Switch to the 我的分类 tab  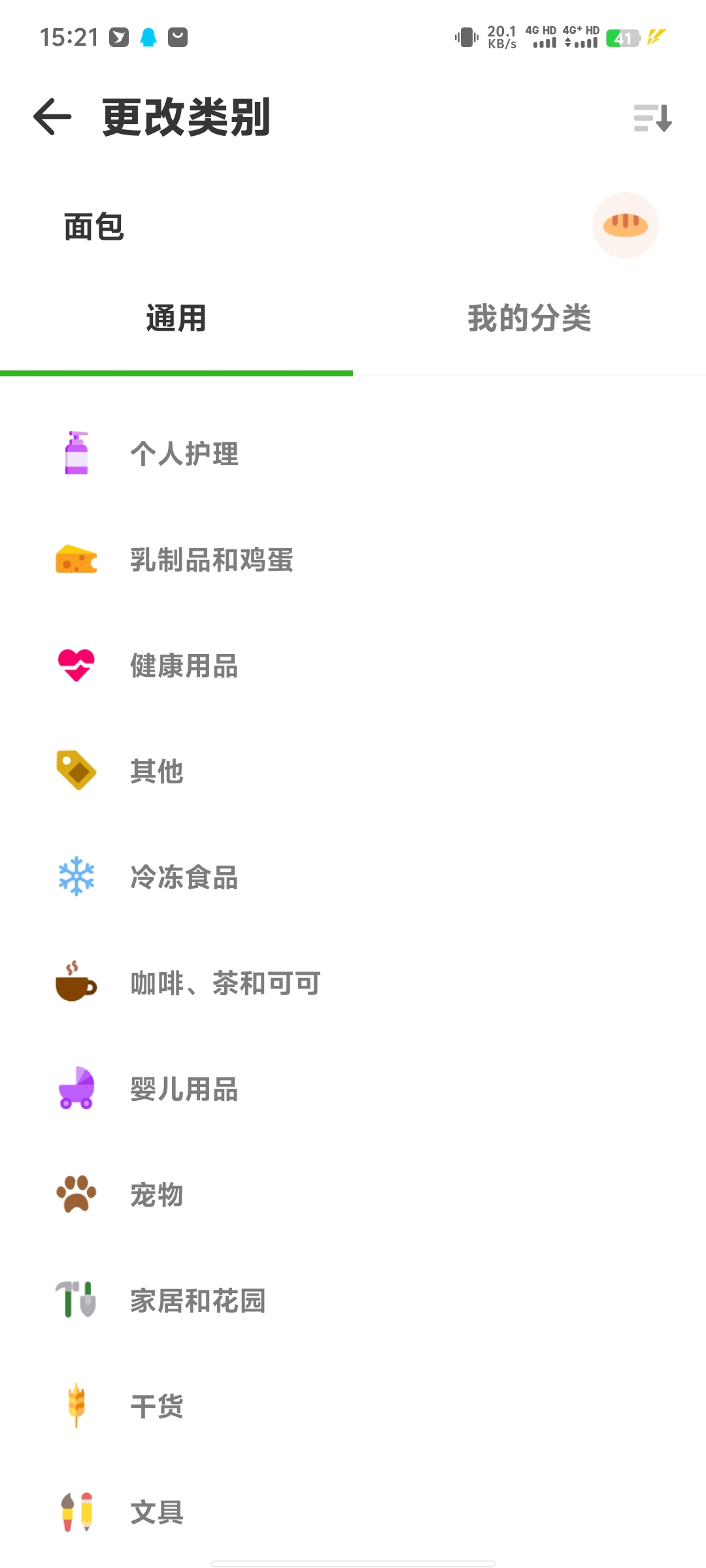coord(529,319)
